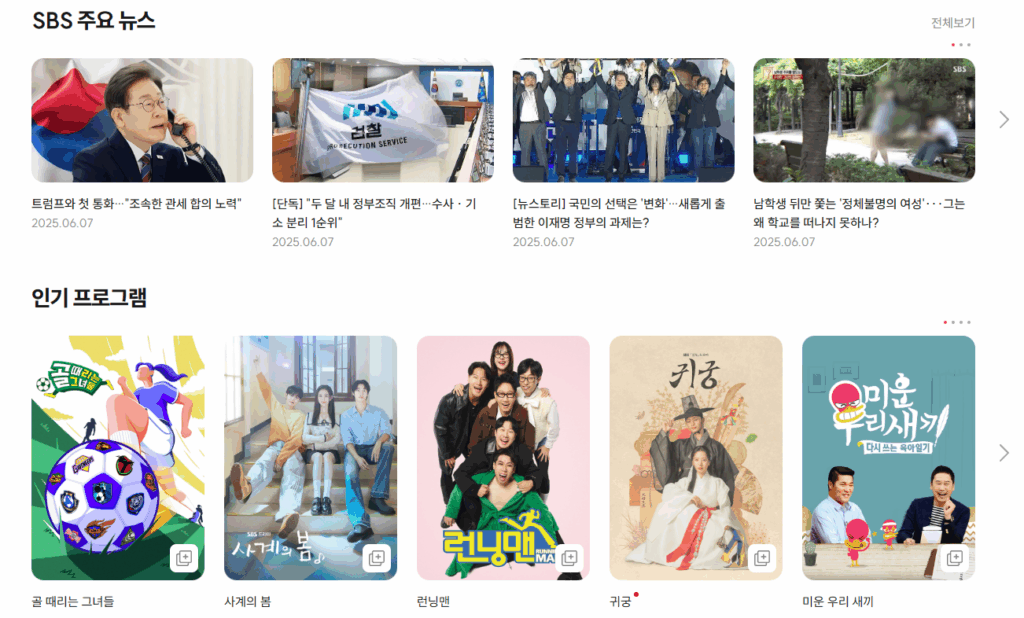Show the next 인기 프로그램 items

[x=1004, y=453]
